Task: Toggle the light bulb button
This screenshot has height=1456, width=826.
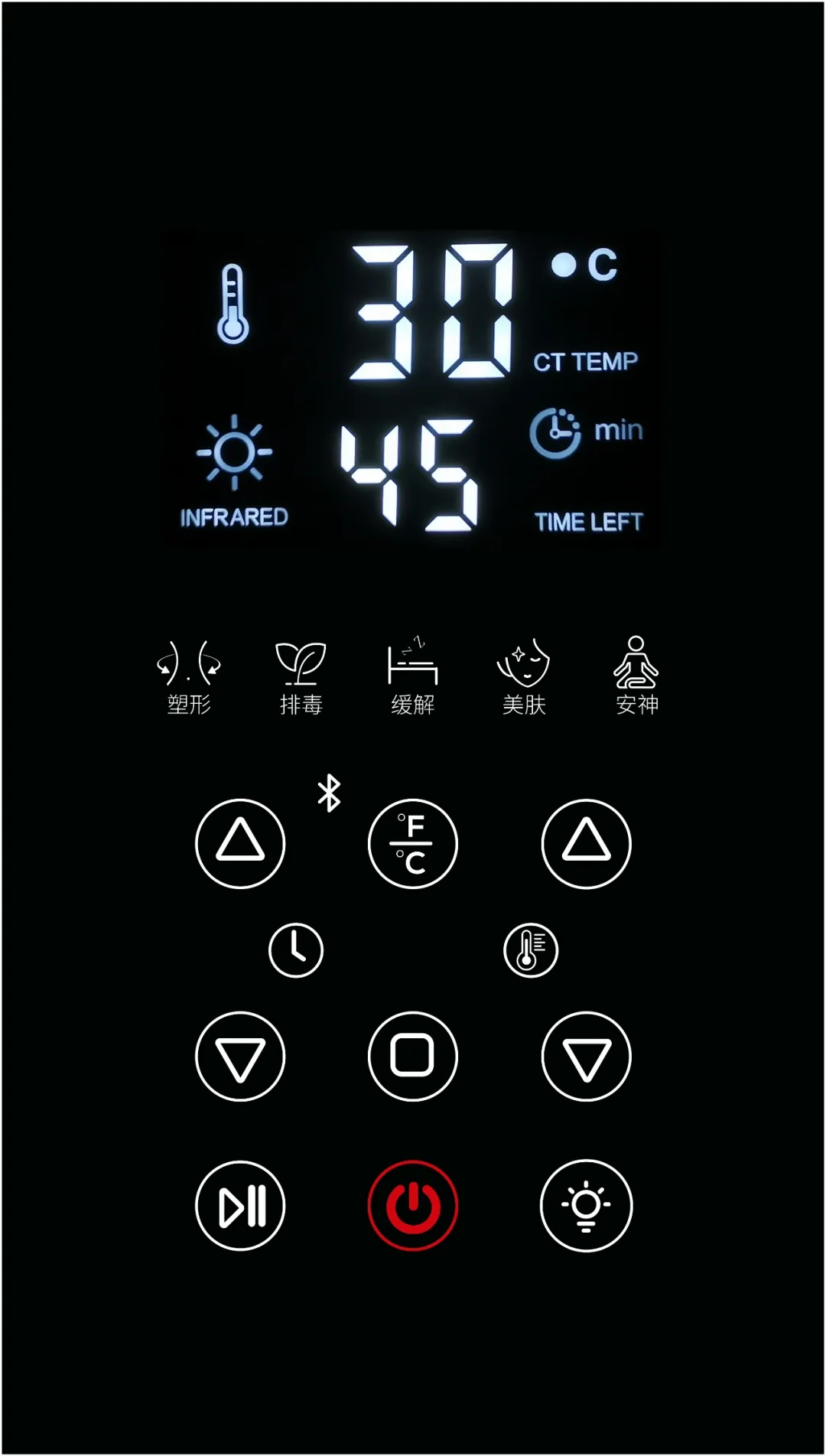Action: point(586,1206)
